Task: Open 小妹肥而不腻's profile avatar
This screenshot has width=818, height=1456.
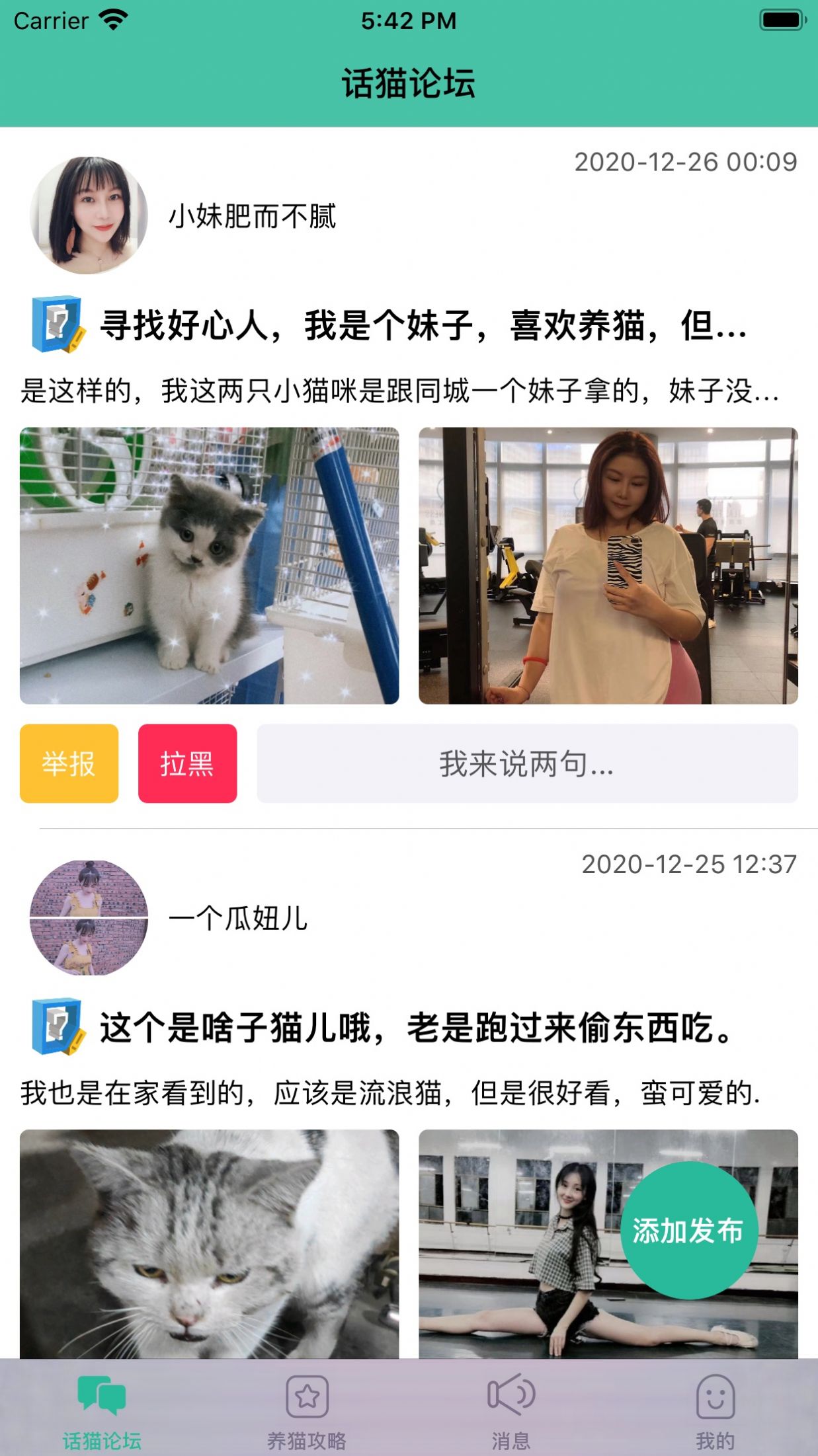Action: pyautogui.click(x=89, y=215)
